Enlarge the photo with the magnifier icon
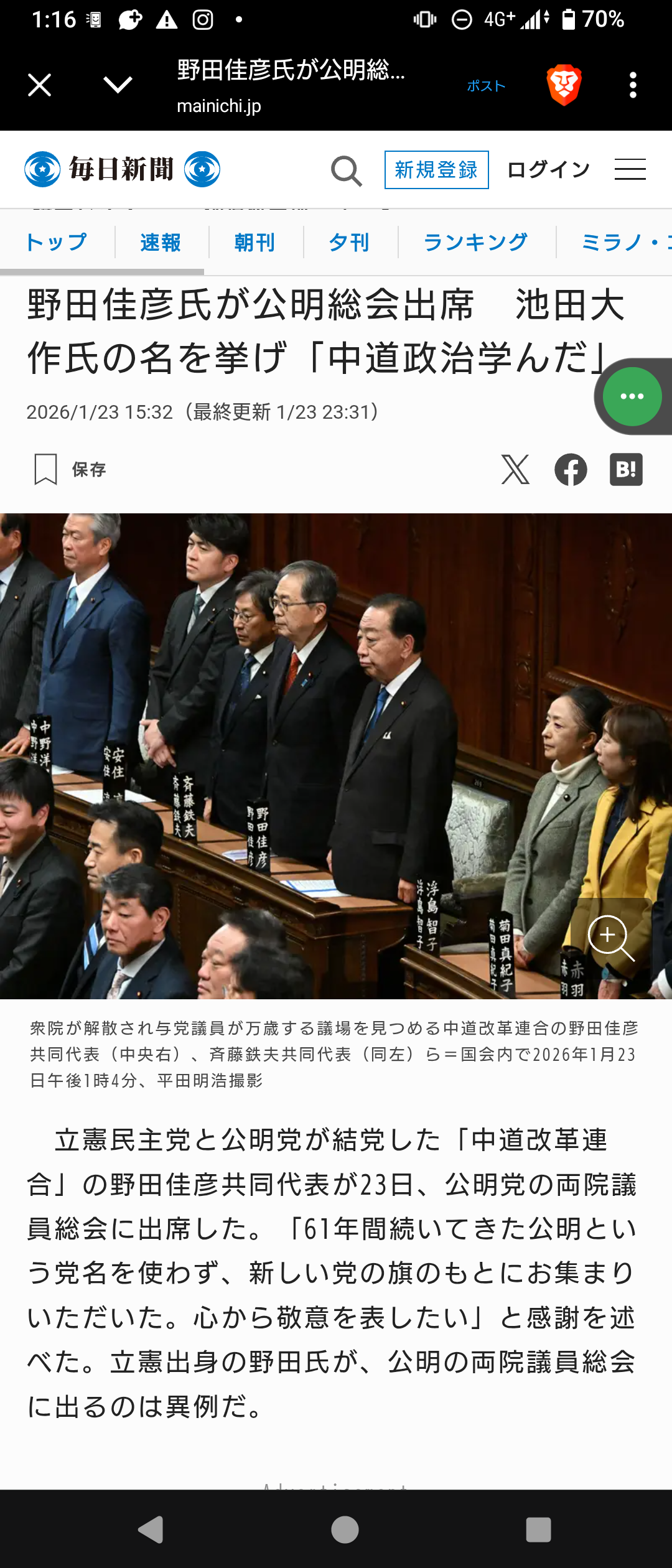The height and width of the screenshot is (1568, 672). coord(610,938)
